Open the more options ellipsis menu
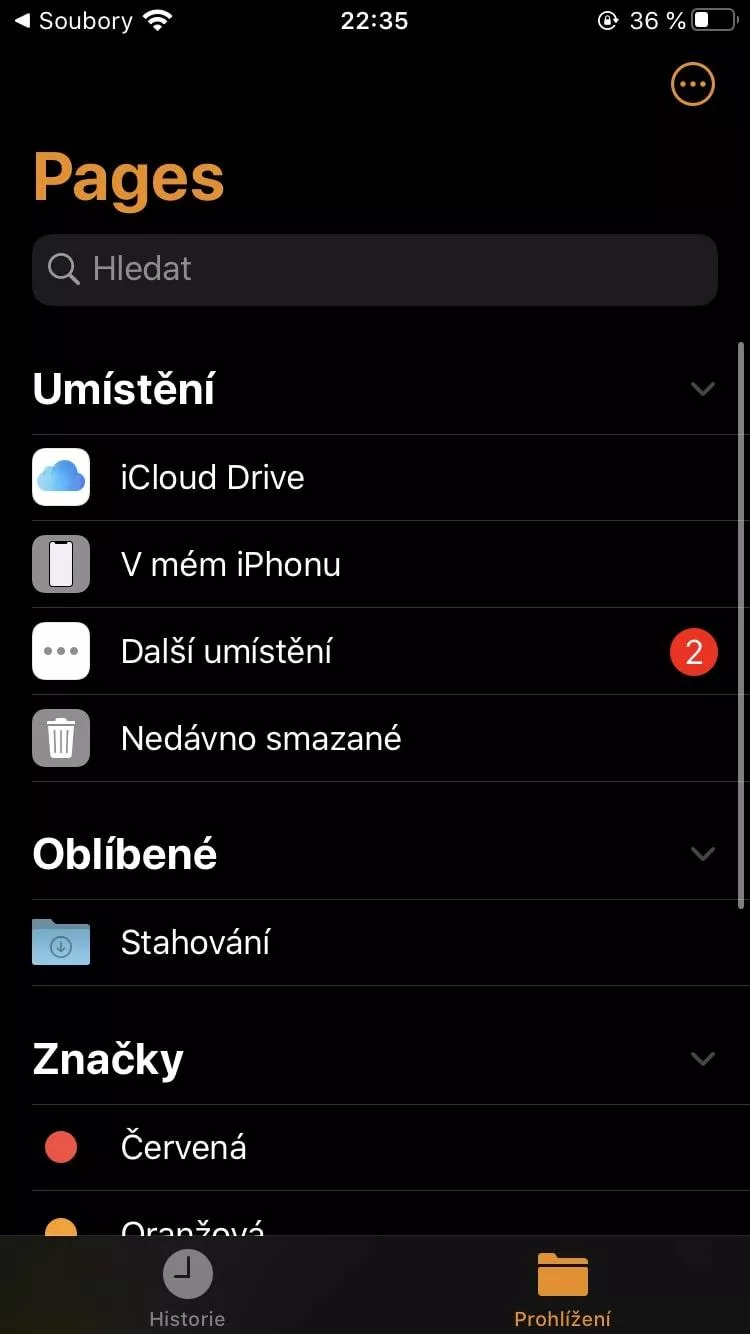The image size is (750, 1334). [693, 85]
